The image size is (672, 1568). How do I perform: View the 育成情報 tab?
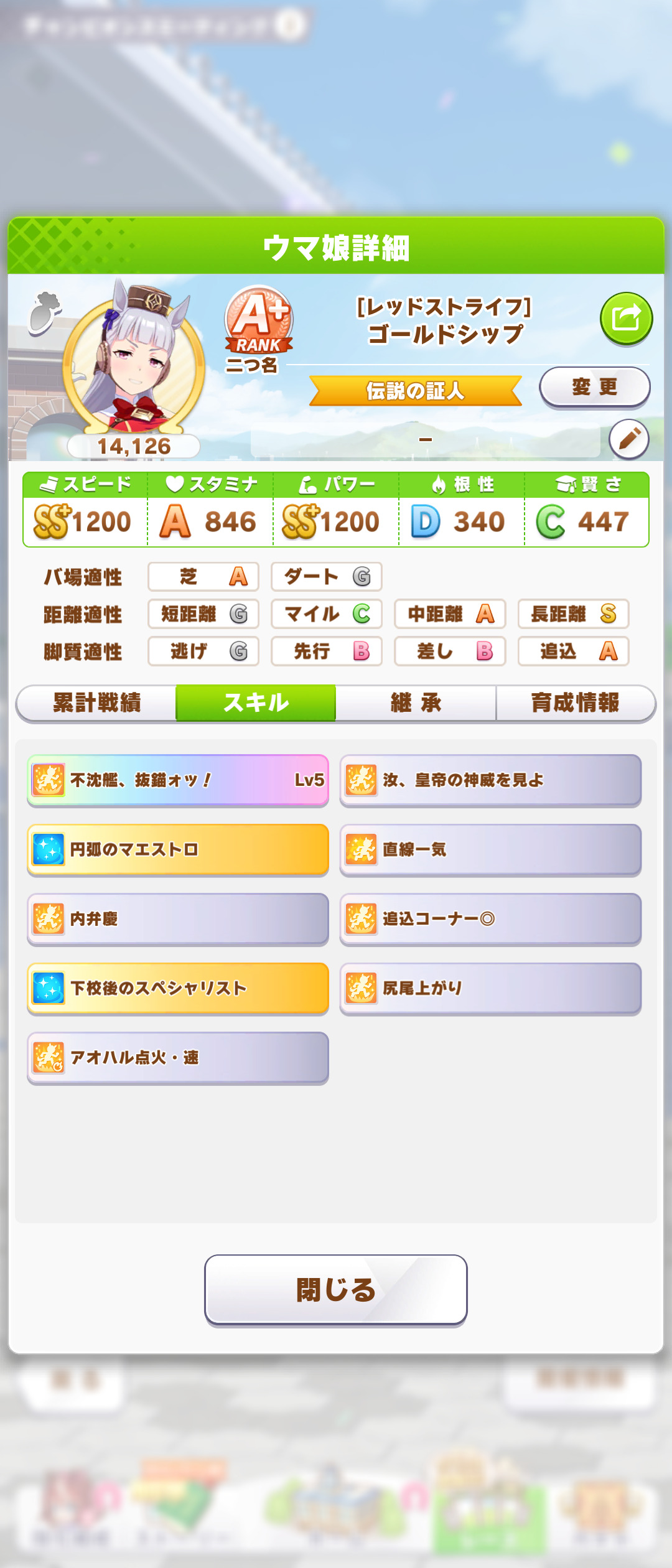[575, 703]
